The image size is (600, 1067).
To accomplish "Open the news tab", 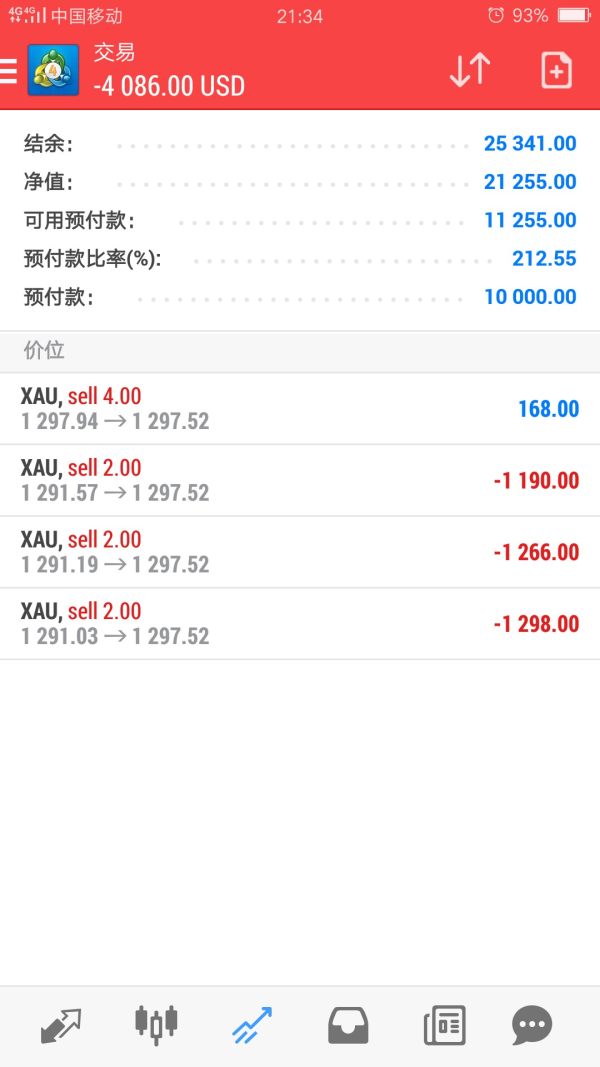I will click(x=444, y=1026).
